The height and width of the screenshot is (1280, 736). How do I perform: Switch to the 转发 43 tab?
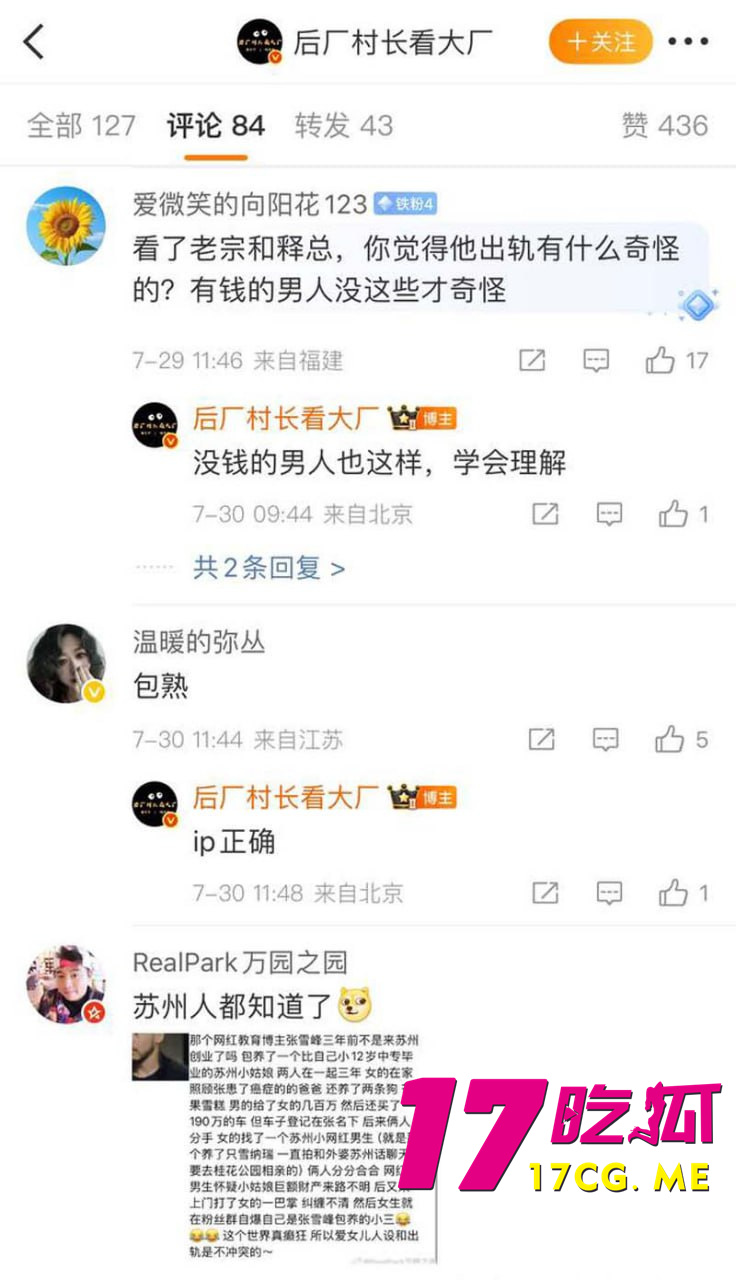pyautogui.click(x=343, y=125)
